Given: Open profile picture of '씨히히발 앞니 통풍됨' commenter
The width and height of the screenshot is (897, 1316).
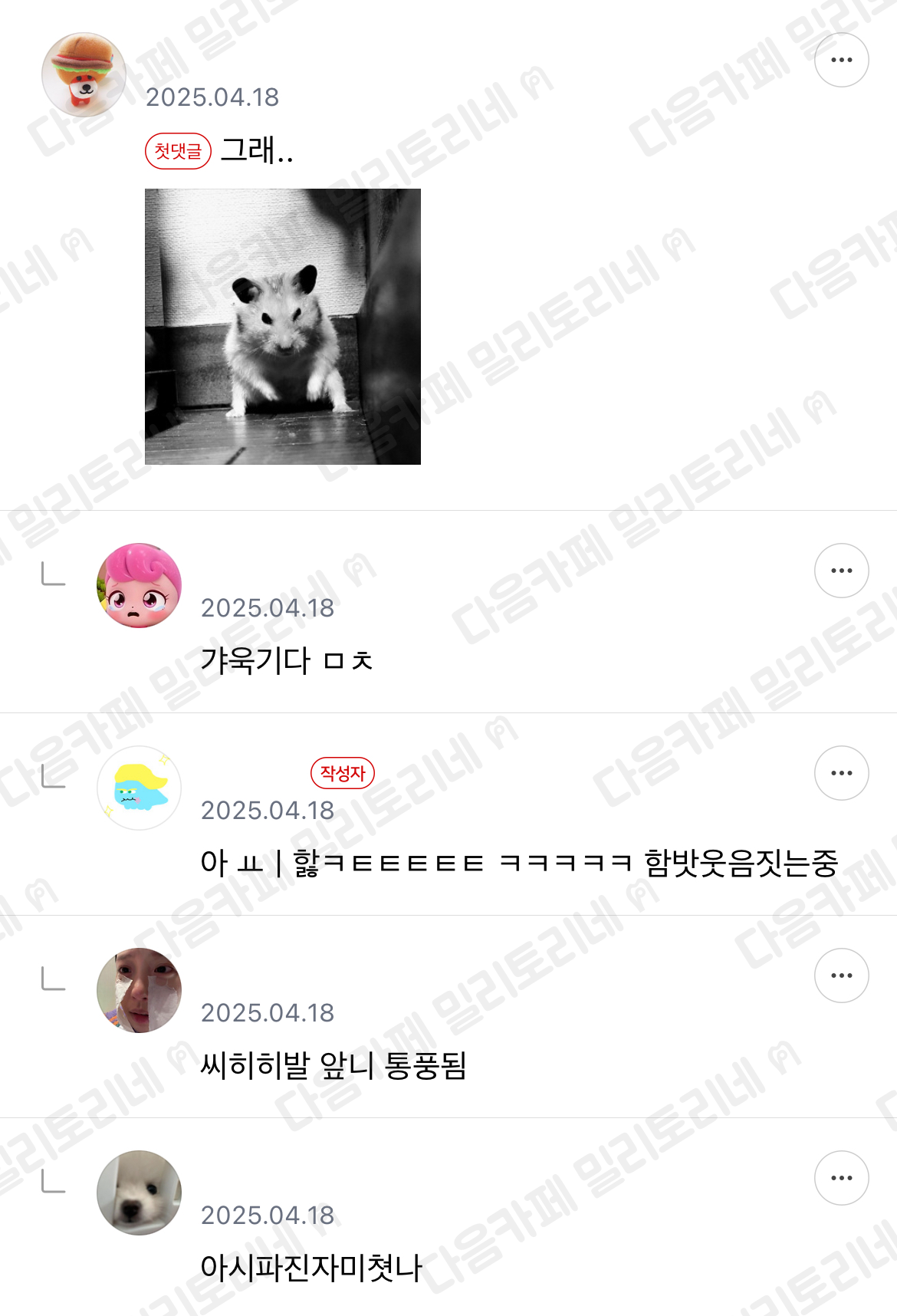Looking at the screenshot, I should 139,991.
